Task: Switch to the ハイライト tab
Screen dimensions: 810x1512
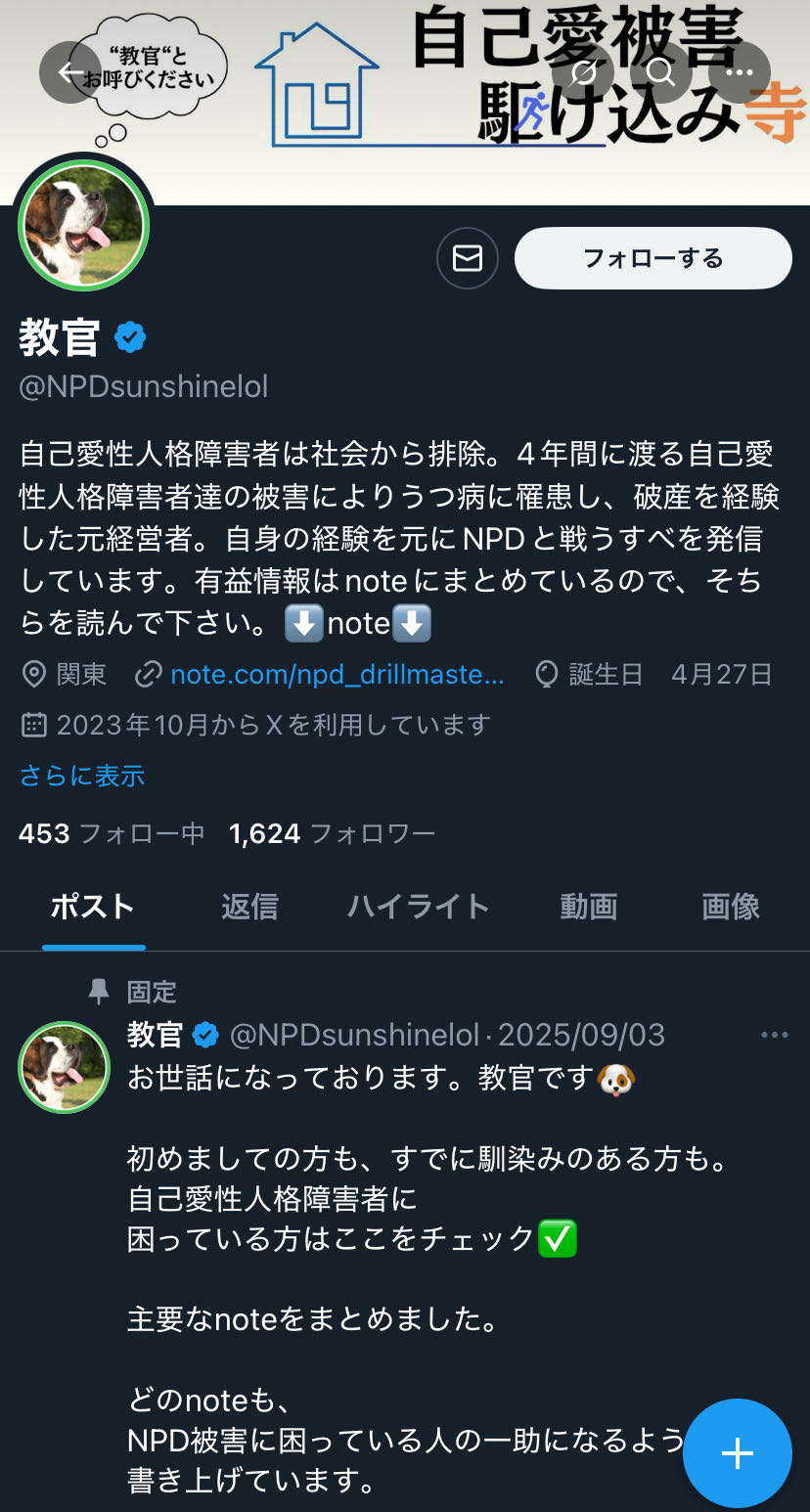Action: click(418, 907)
